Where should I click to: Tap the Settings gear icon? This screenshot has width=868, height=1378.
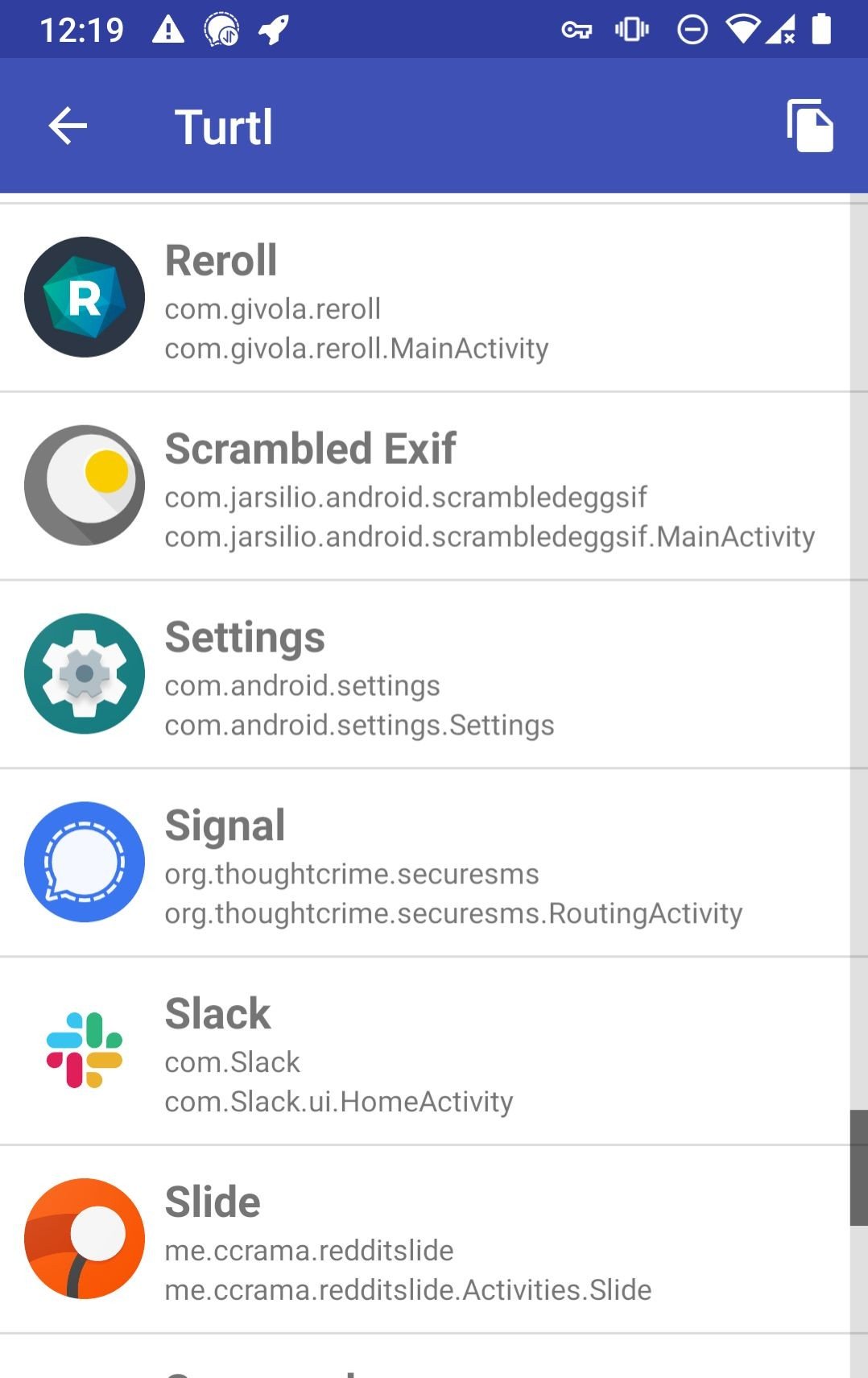pyautogui.click(x=84, y=674)
